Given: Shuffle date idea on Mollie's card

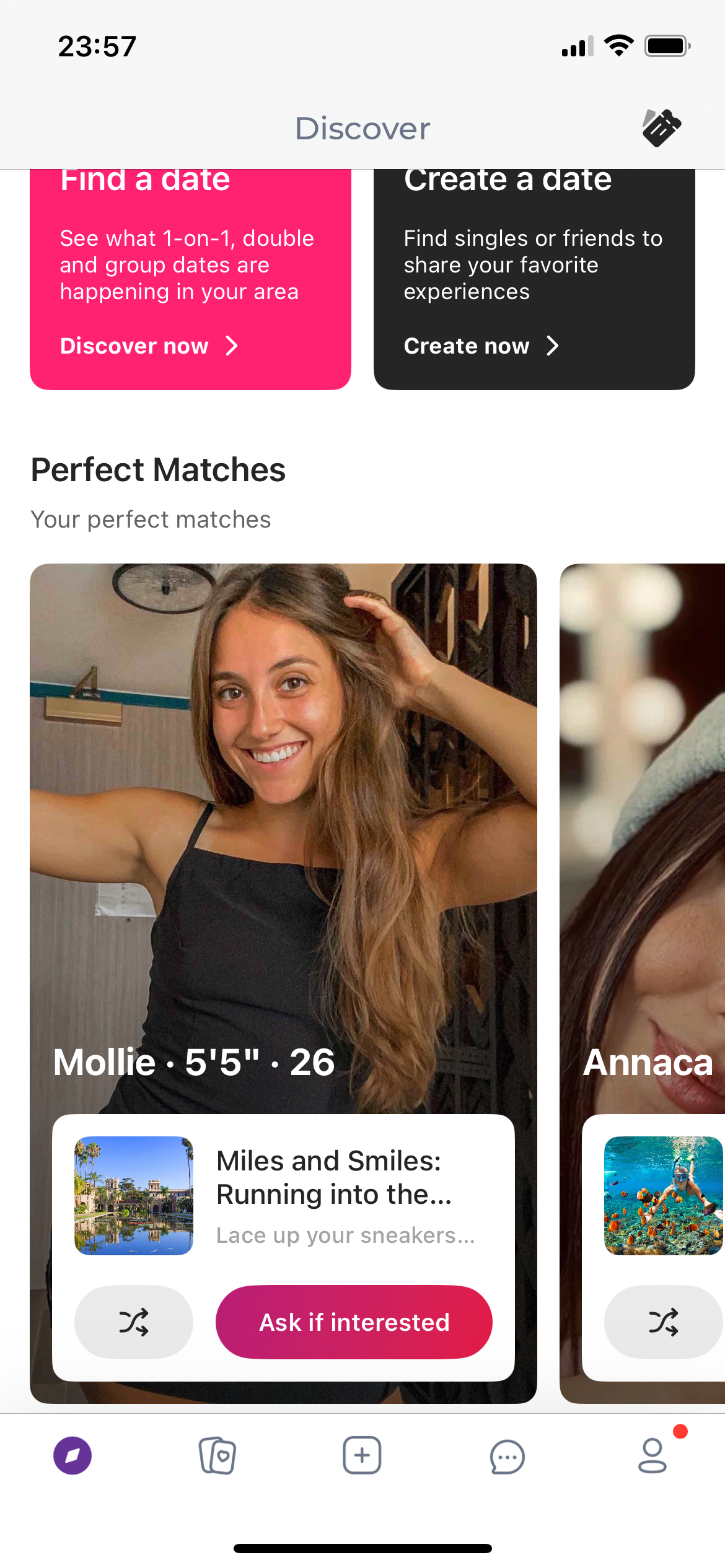Looking at the screenshot, I should (134, 1322).
